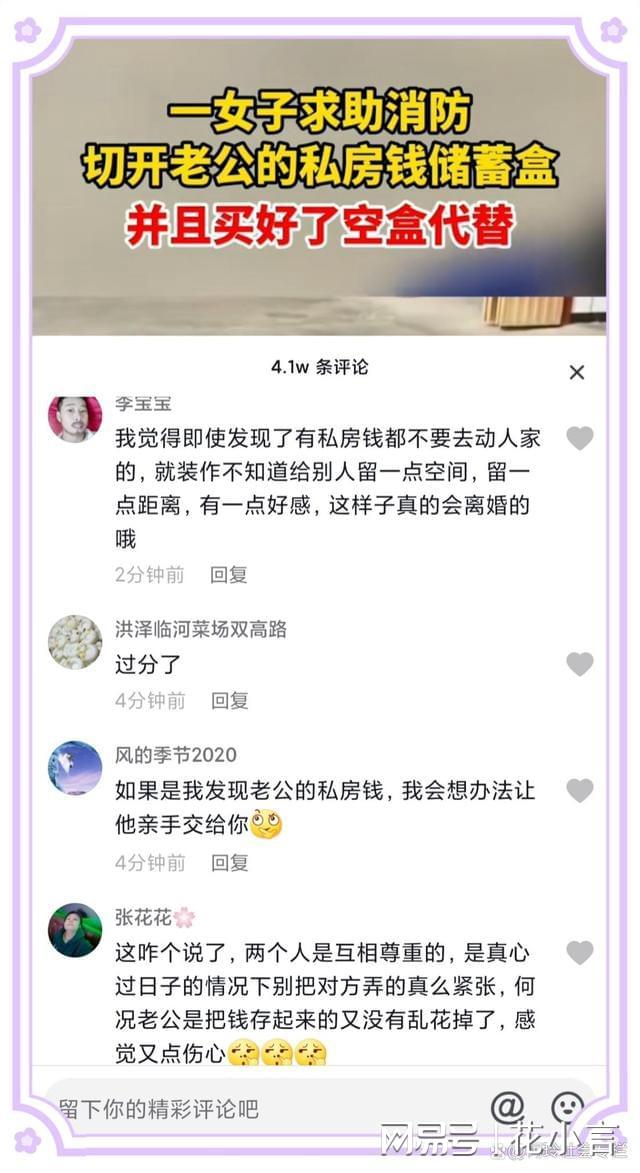The width and height of the screenshot is (640, 1173).
Task: Like the comment by 洪泽临河菜场双高路
Action: coord(580,664)
